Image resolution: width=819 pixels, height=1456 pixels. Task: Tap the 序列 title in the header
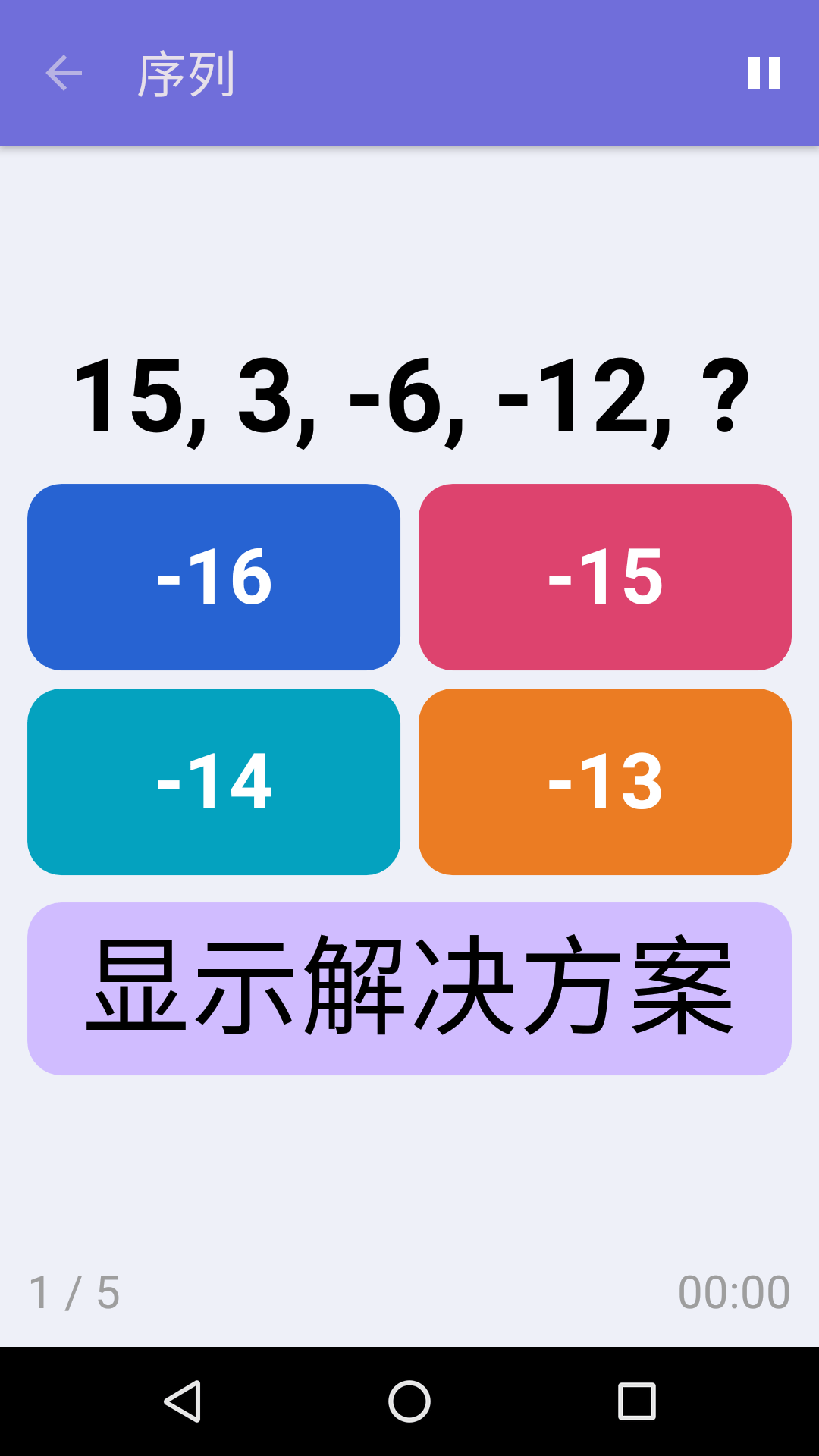184,73
